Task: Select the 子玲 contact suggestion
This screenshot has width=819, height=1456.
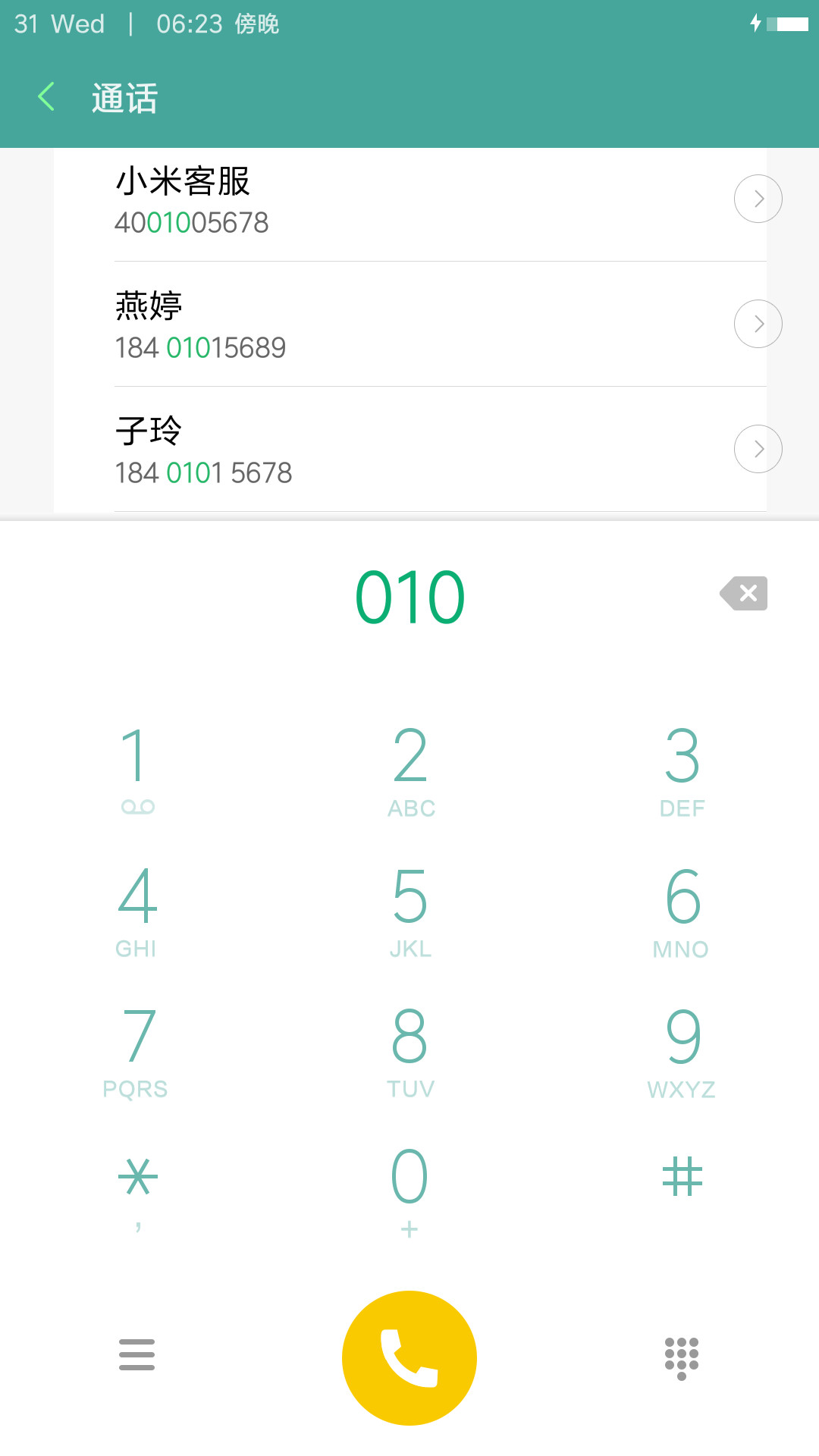Action: click(x=409, y=450)
